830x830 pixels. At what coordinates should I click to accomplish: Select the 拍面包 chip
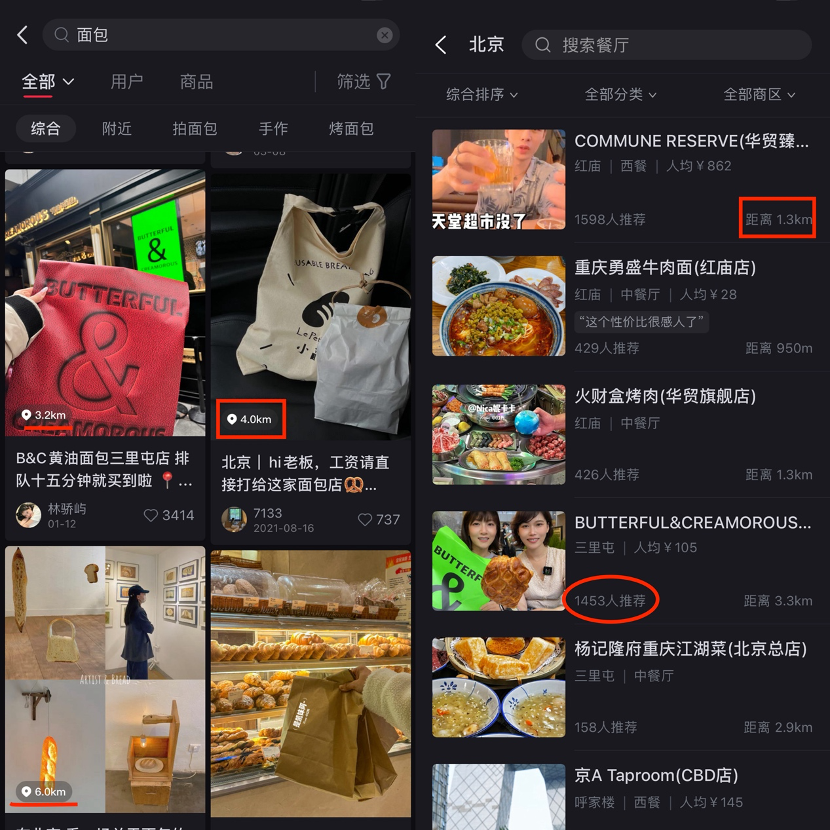coord(194,129)
